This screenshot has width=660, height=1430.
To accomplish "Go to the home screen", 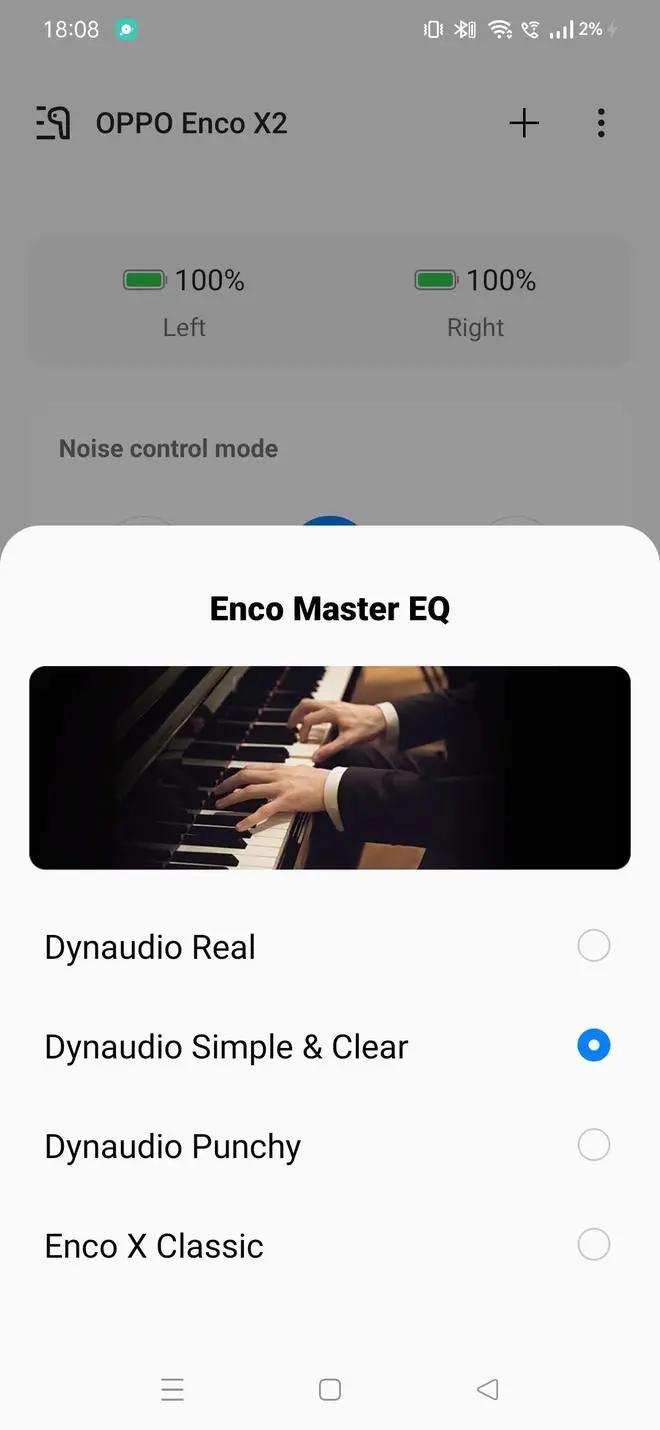I will click(x=330, y=1389).
